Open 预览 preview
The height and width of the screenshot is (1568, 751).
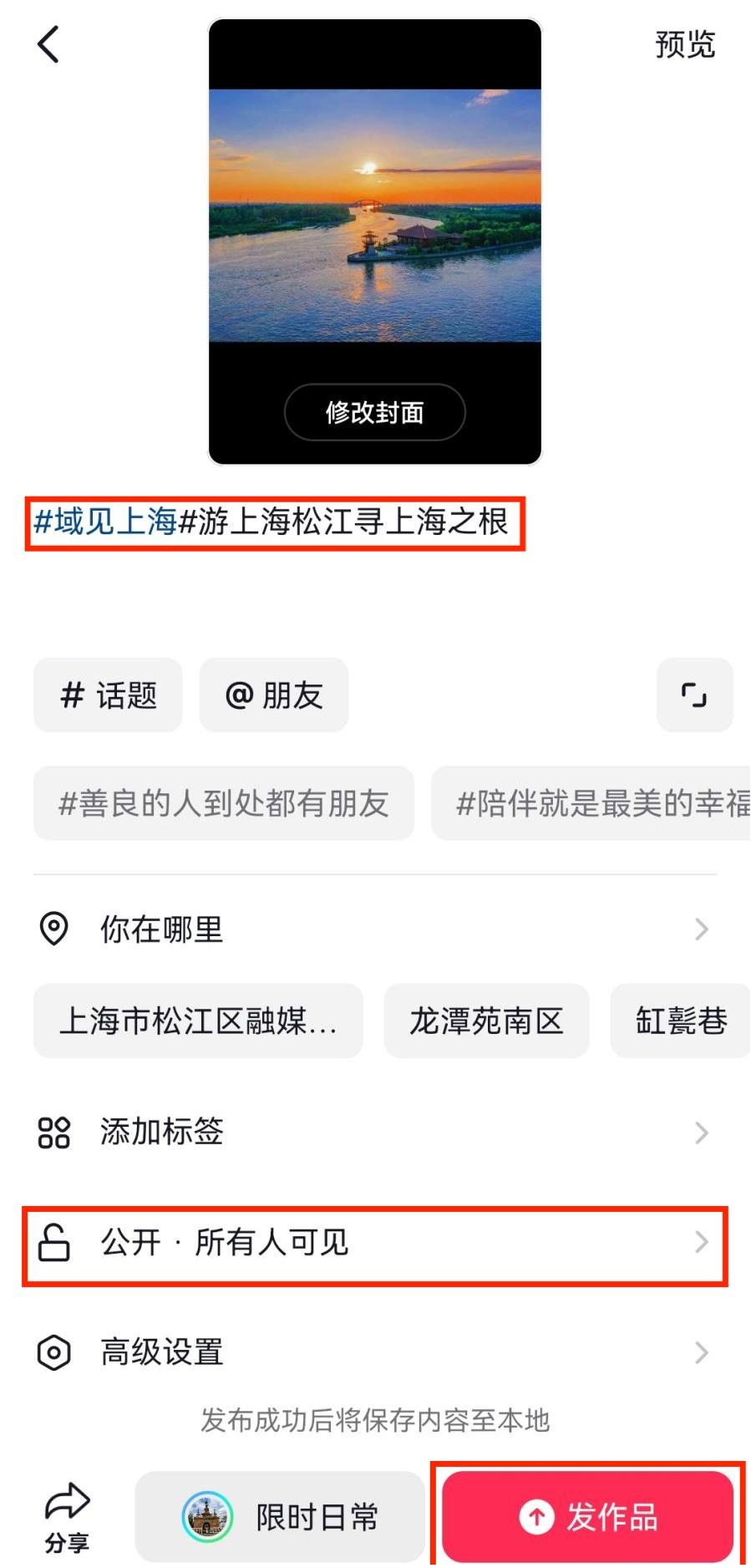pos(684,44)
